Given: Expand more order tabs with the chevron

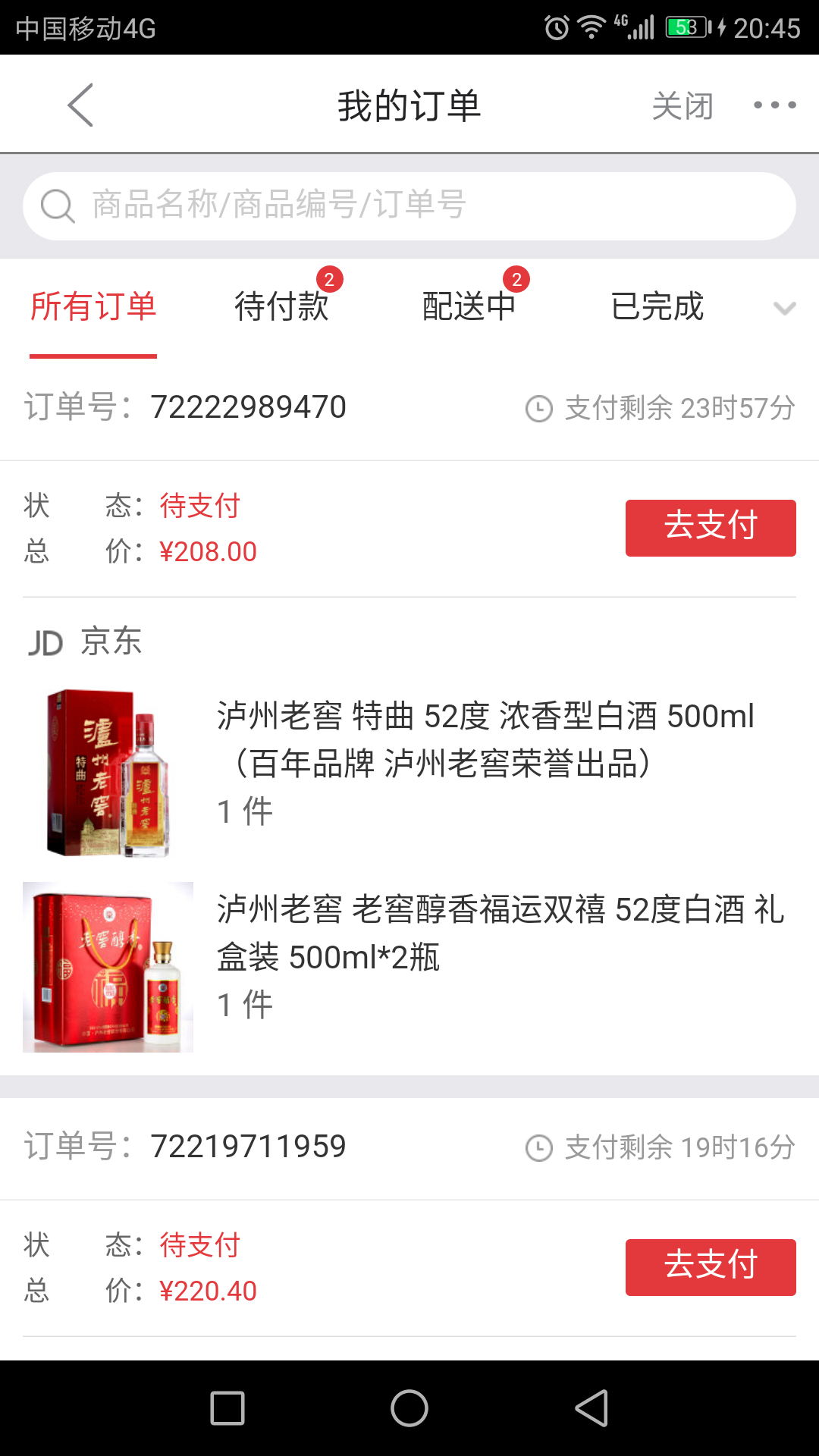Looking at the screenshot, I should pyautogui.click(x=784, y=308).
